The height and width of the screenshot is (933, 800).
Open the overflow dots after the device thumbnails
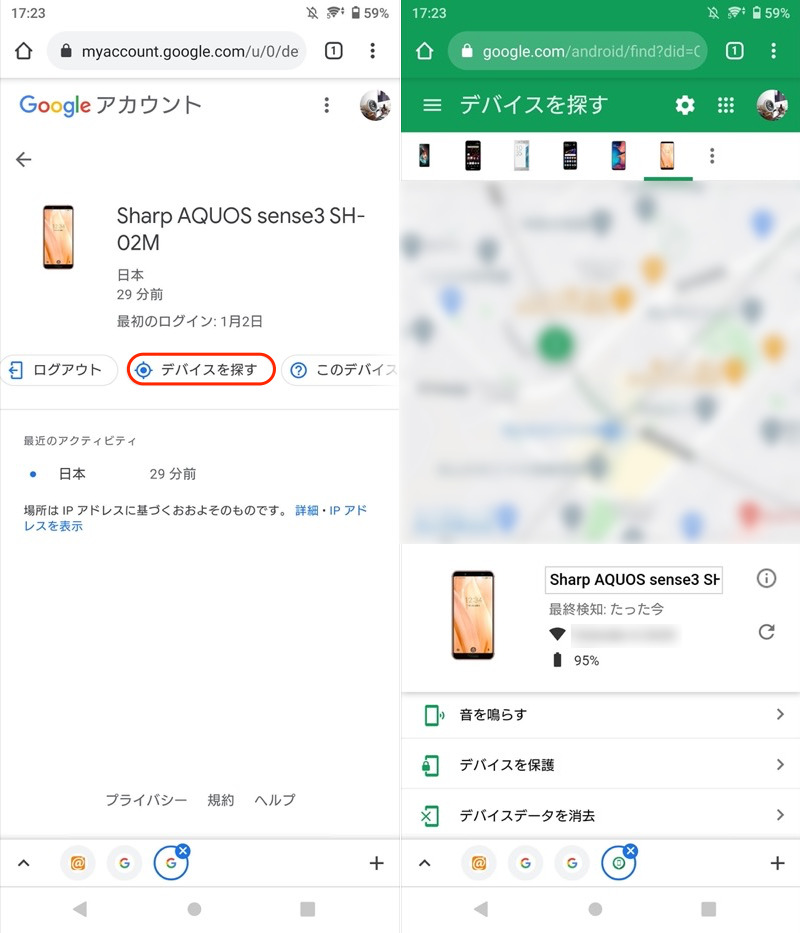pyautogui.click(x=712, y=156)
